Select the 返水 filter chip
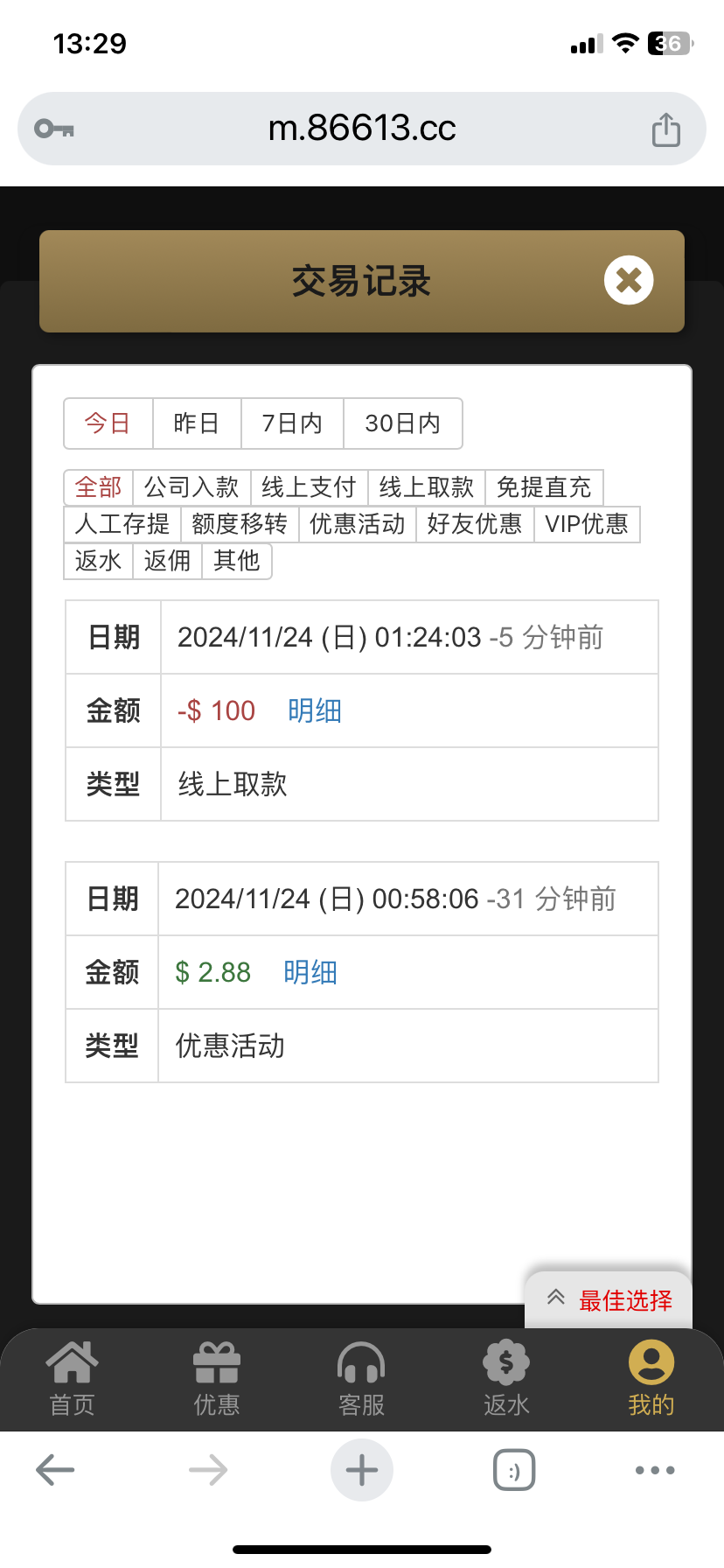Viewport: 724px width, 1568px height. pos(98,561)
